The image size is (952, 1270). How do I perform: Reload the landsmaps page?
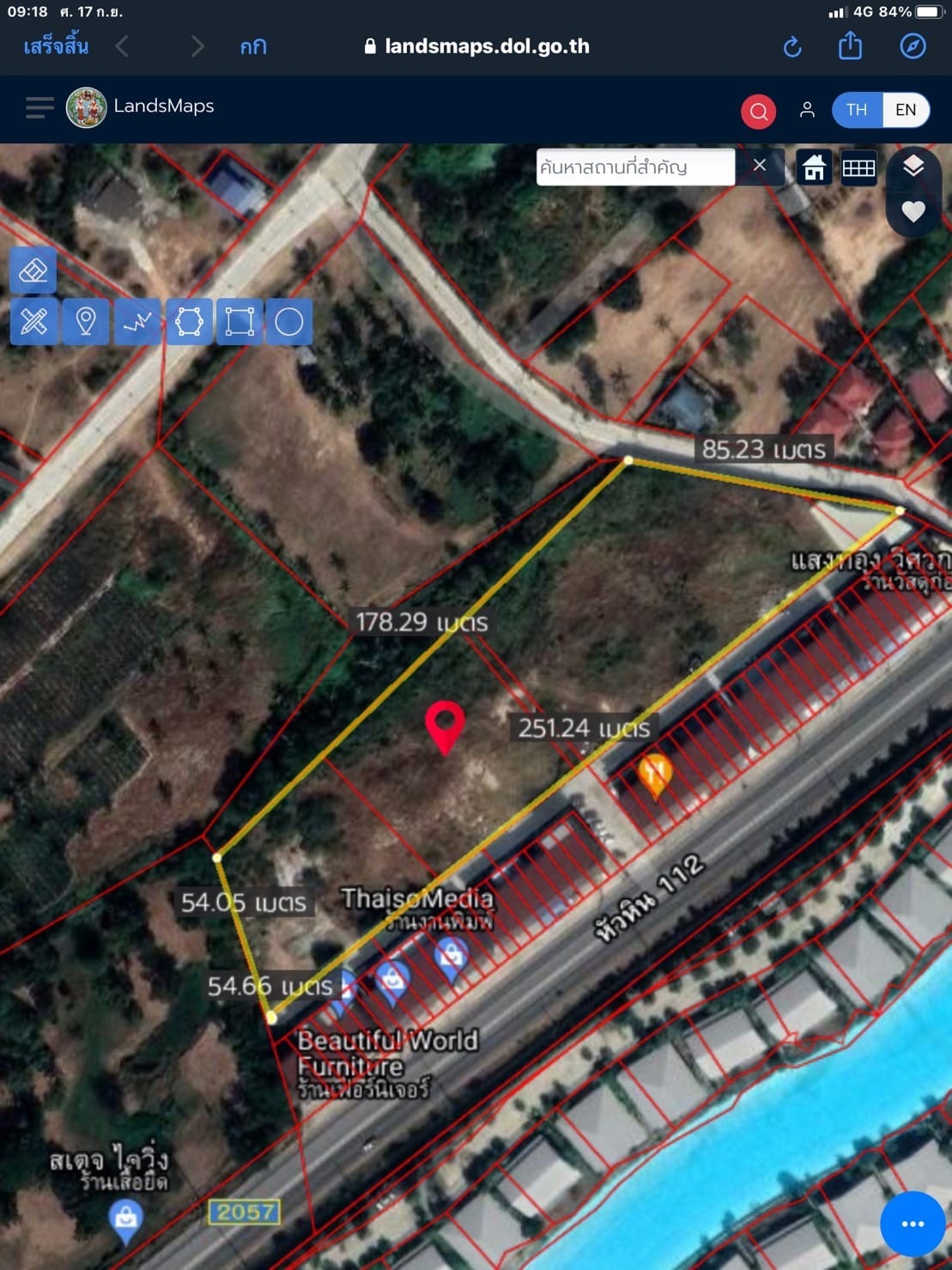[792, 46]
